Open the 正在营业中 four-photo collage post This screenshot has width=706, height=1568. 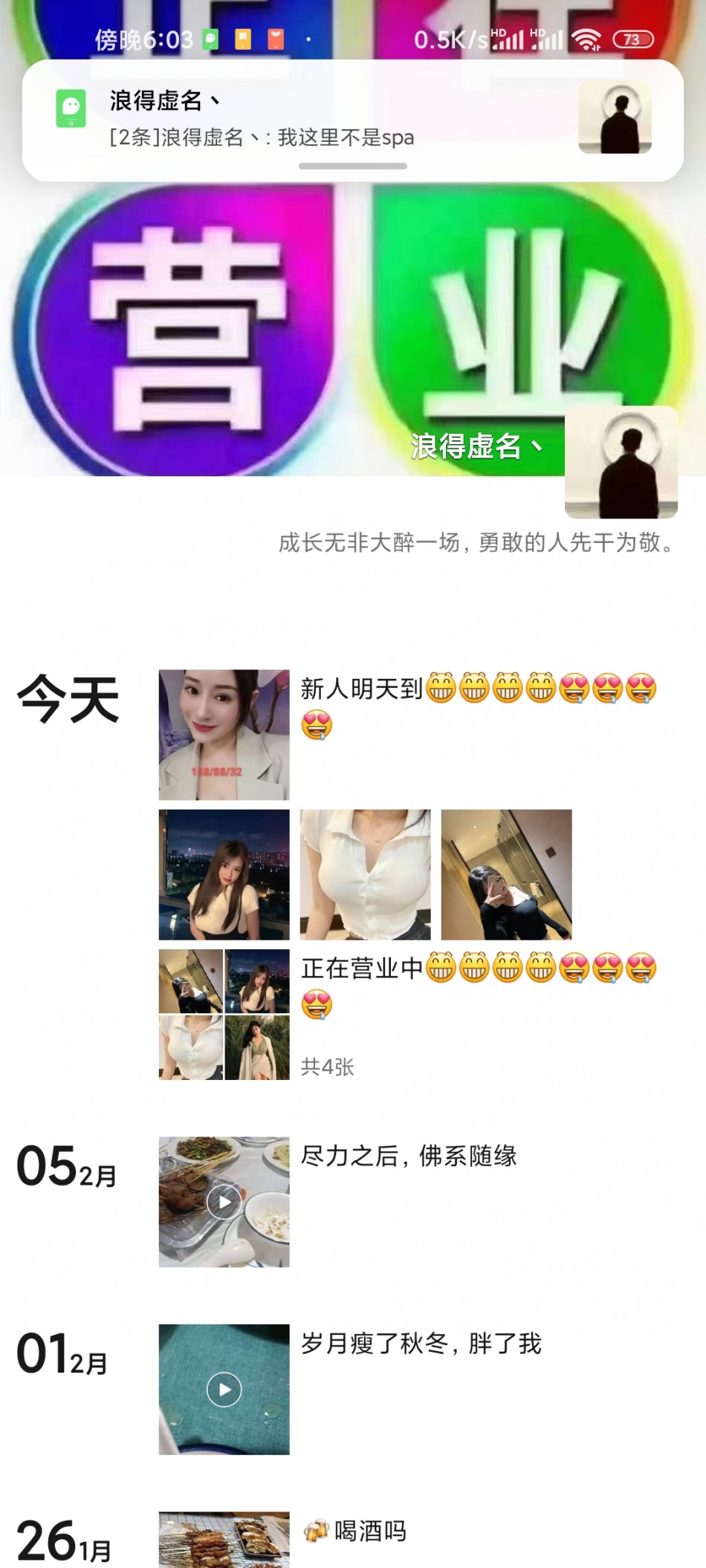224,1014
